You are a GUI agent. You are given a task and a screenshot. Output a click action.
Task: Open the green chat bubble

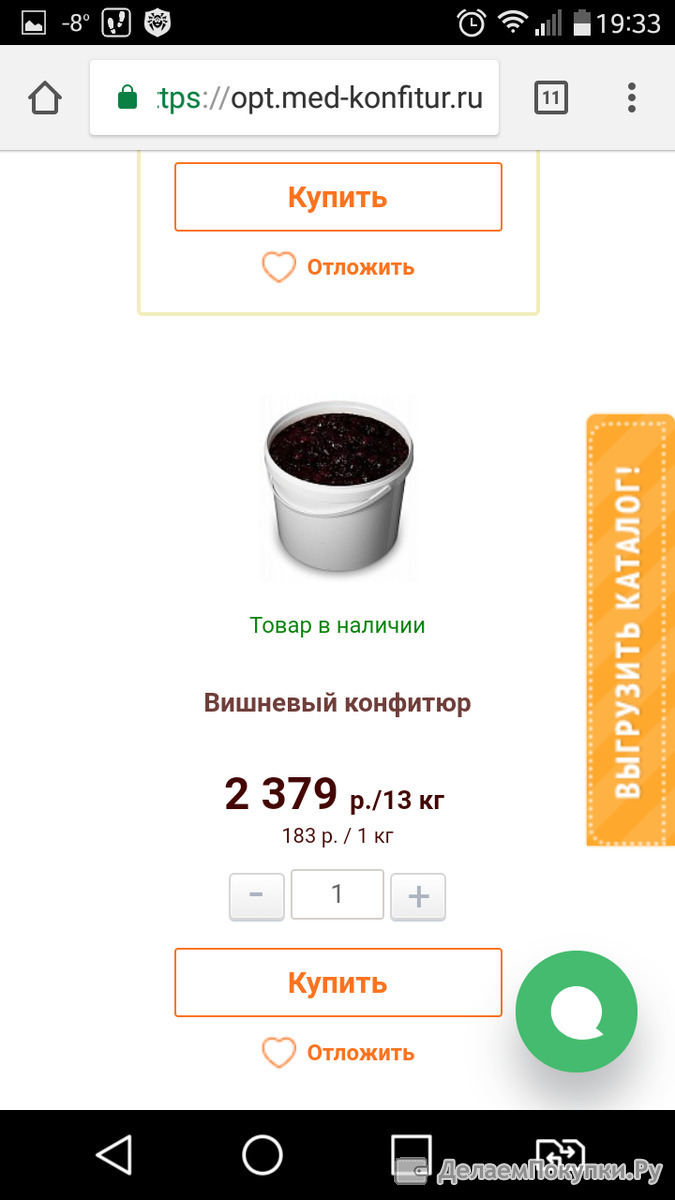coord(576,1012)
